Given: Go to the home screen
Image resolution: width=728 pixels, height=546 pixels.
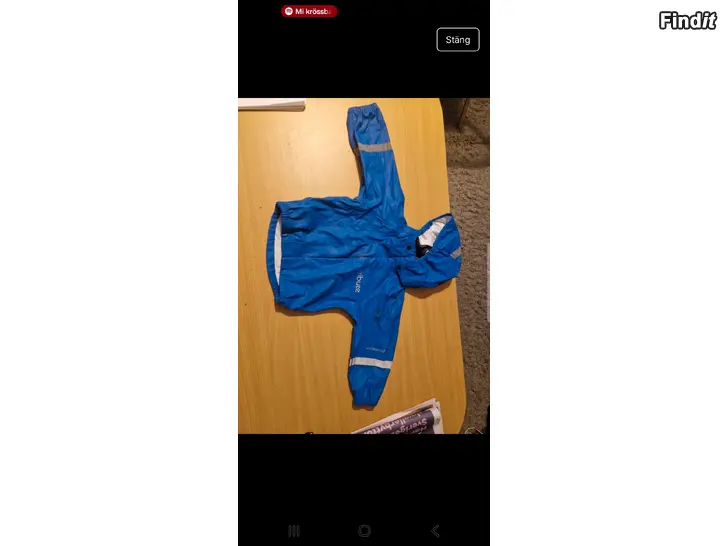Looking at the screenshot, I should coord(364,531).
